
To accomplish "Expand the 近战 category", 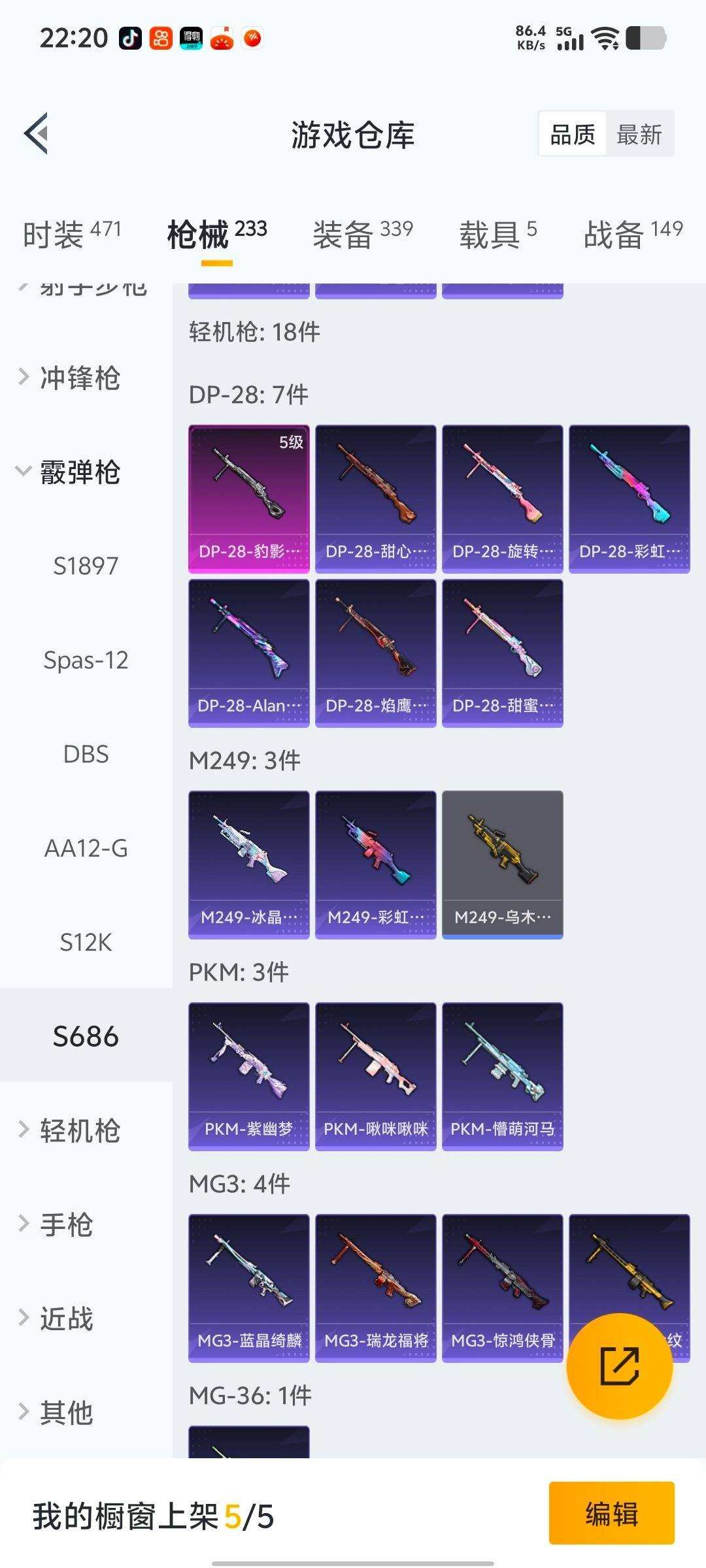I will [67, 1318].
